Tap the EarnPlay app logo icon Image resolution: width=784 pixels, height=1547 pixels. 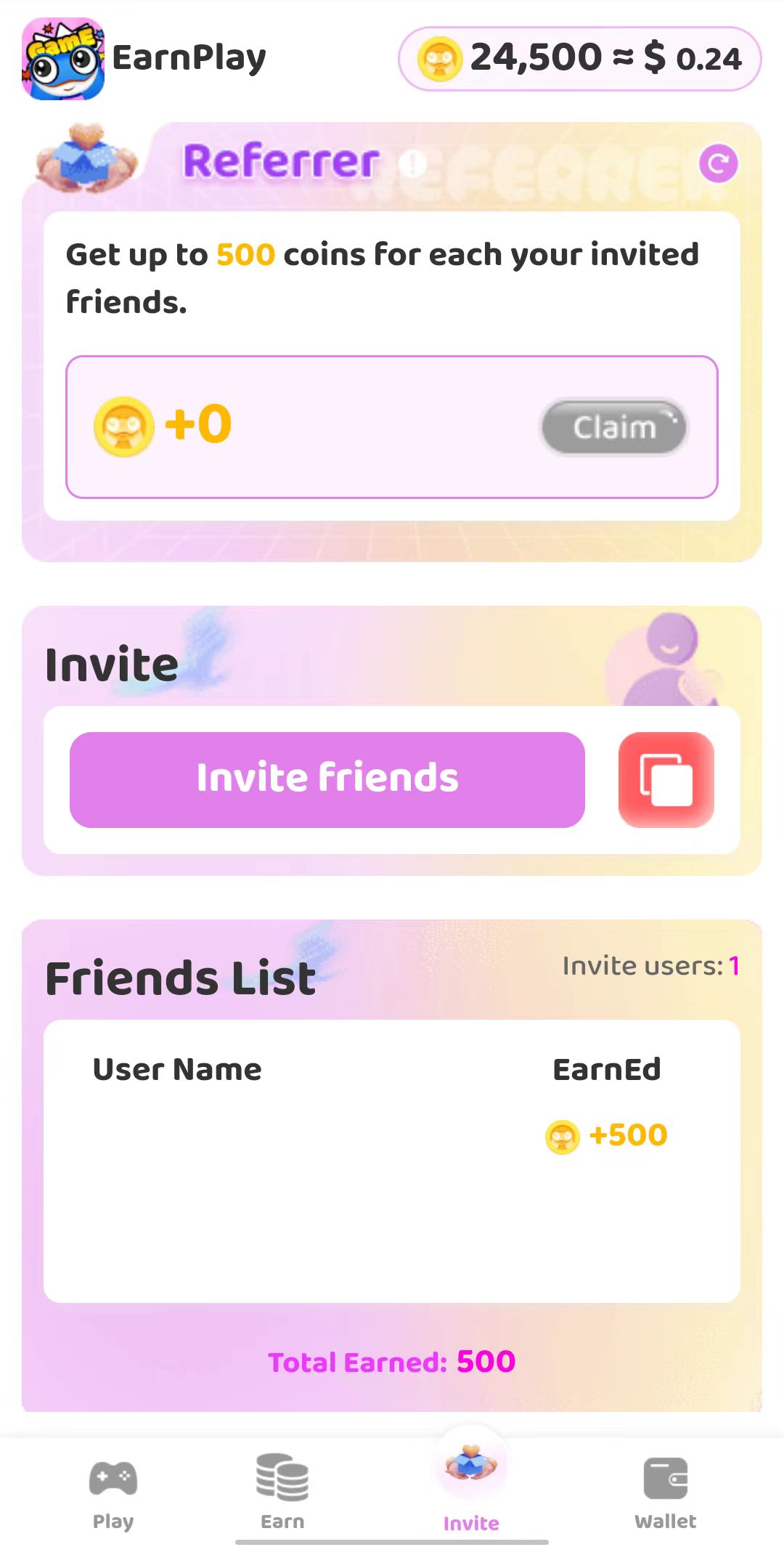(x=64, y=57)
